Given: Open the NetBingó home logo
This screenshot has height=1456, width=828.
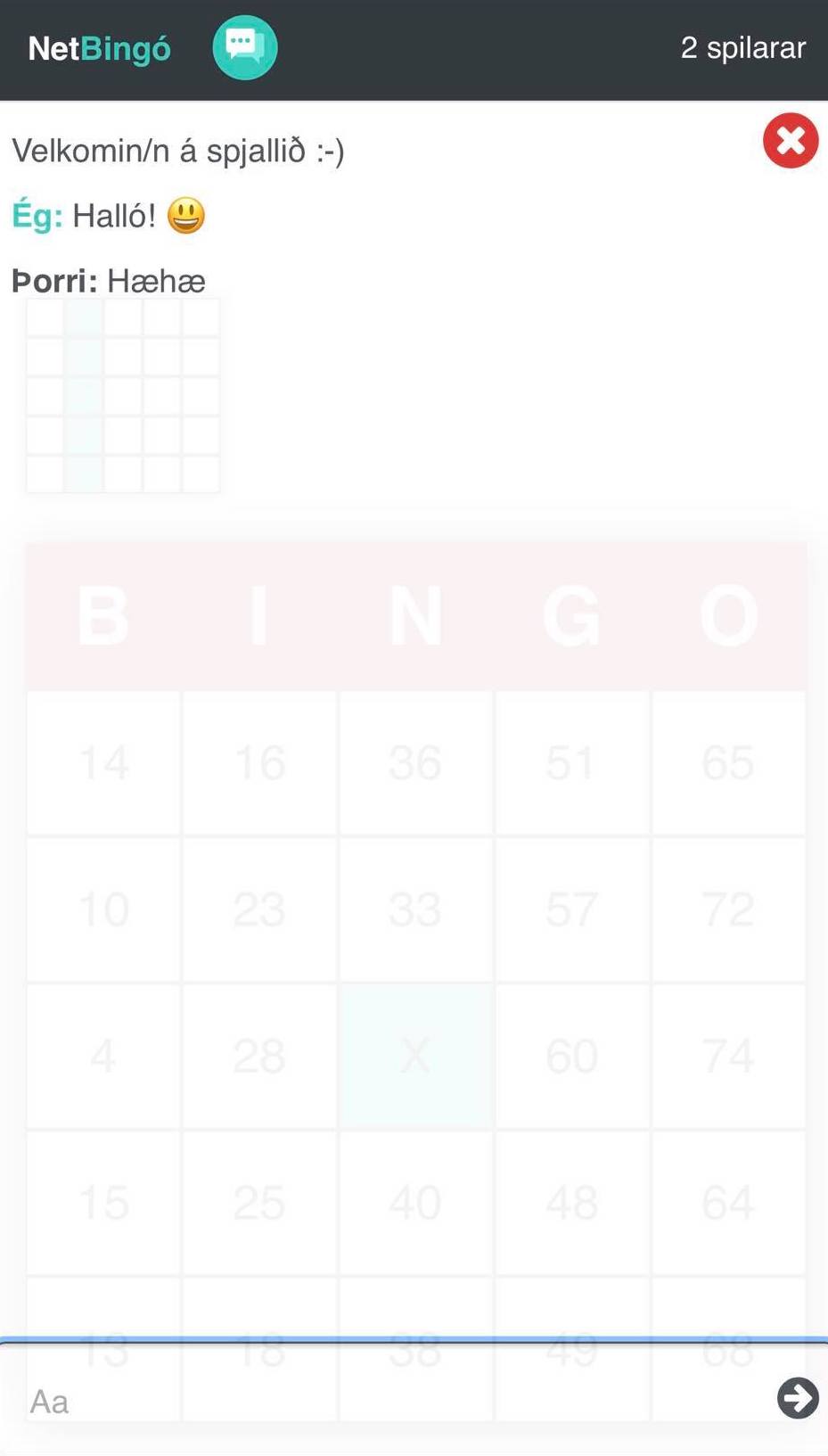Looking at the screenshot, I should pyautogui.click(x=99, y=48).
